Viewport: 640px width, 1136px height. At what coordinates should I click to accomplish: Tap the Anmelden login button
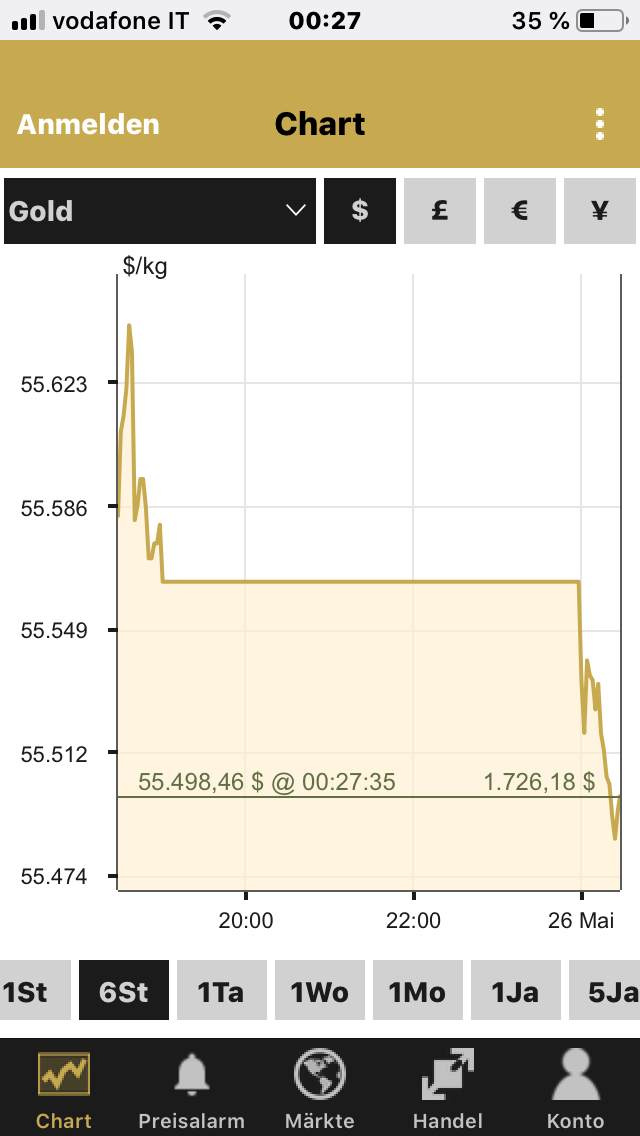(x=88, y=124)
